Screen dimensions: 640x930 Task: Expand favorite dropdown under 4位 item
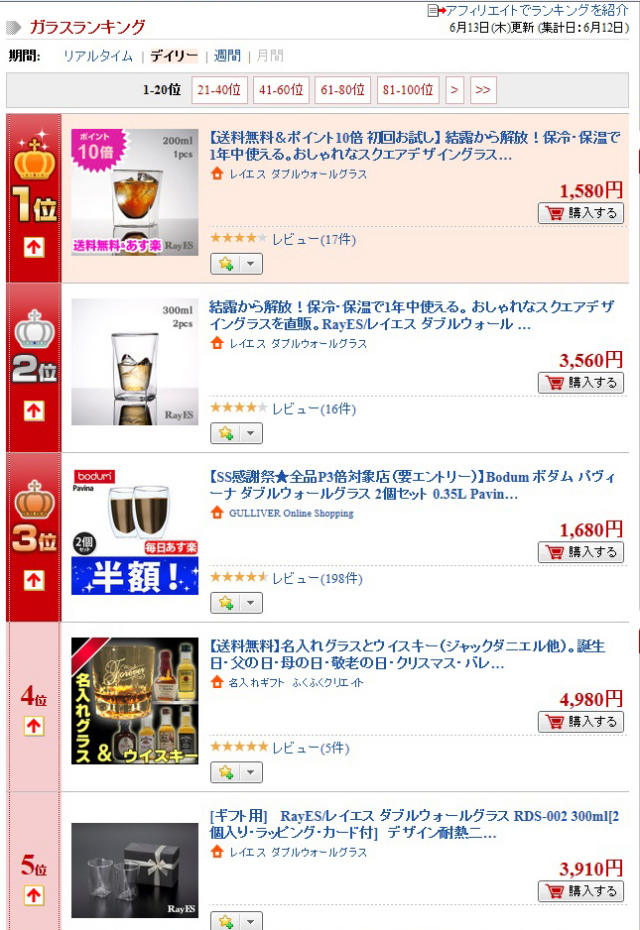pos(251,773)
